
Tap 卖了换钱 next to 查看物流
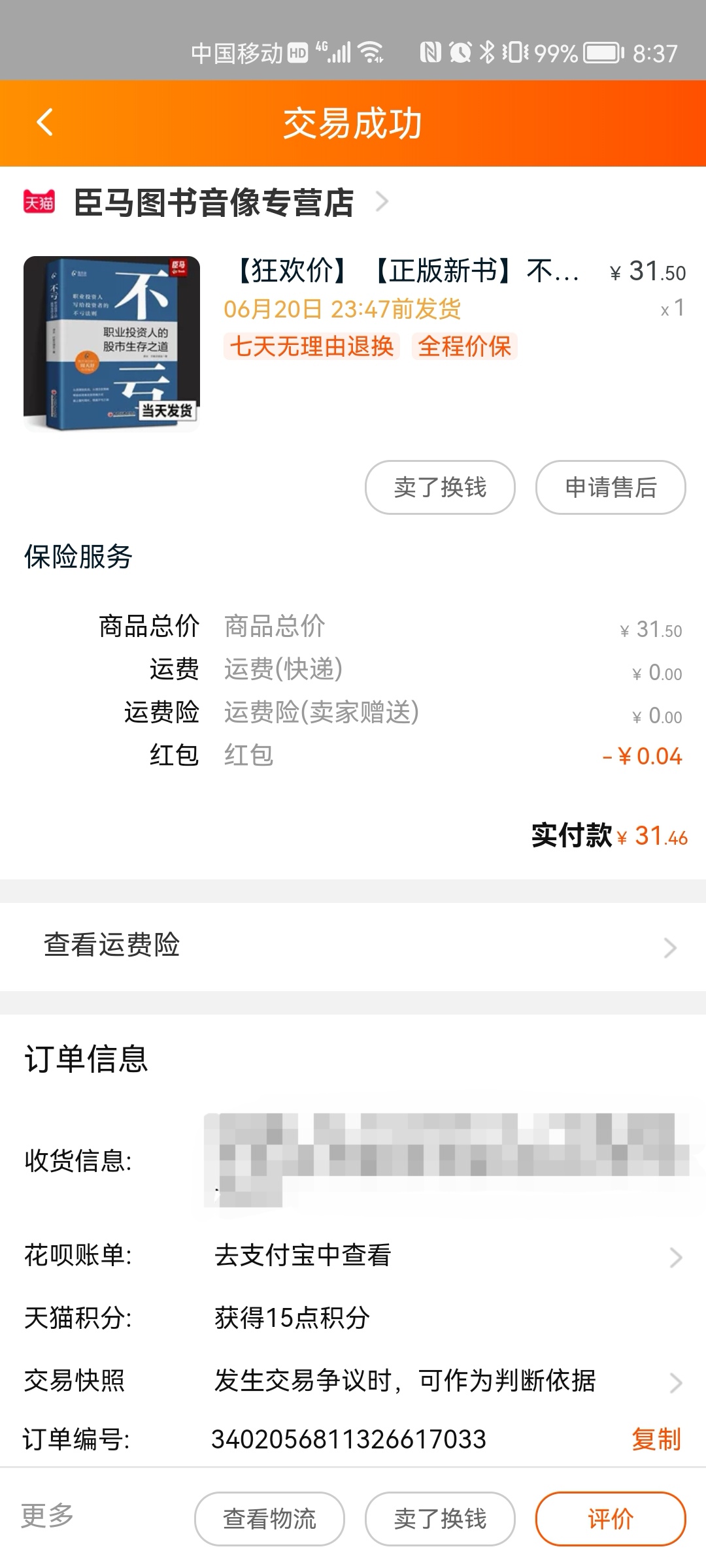[x=440, y=1519]
